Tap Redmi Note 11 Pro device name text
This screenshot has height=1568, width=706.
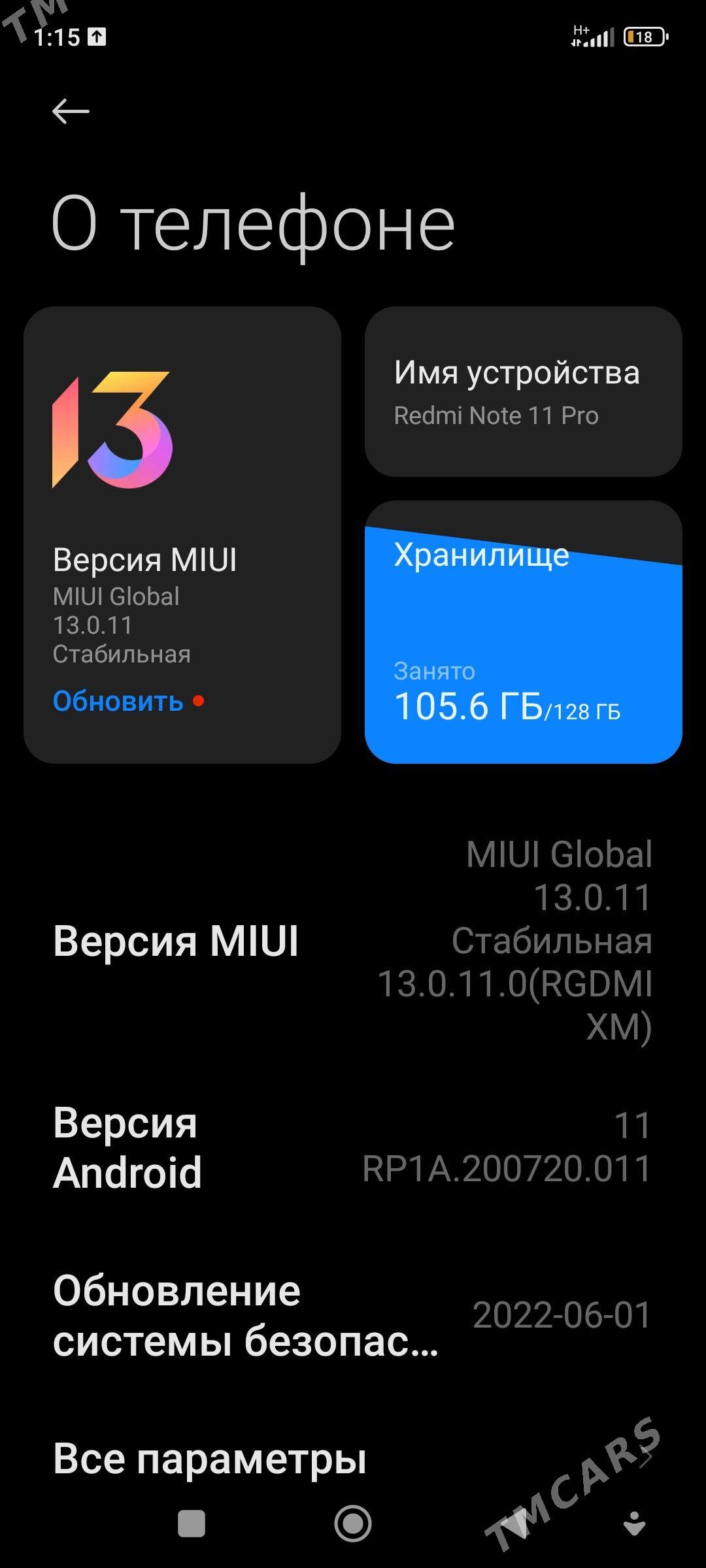click(497, 415)
